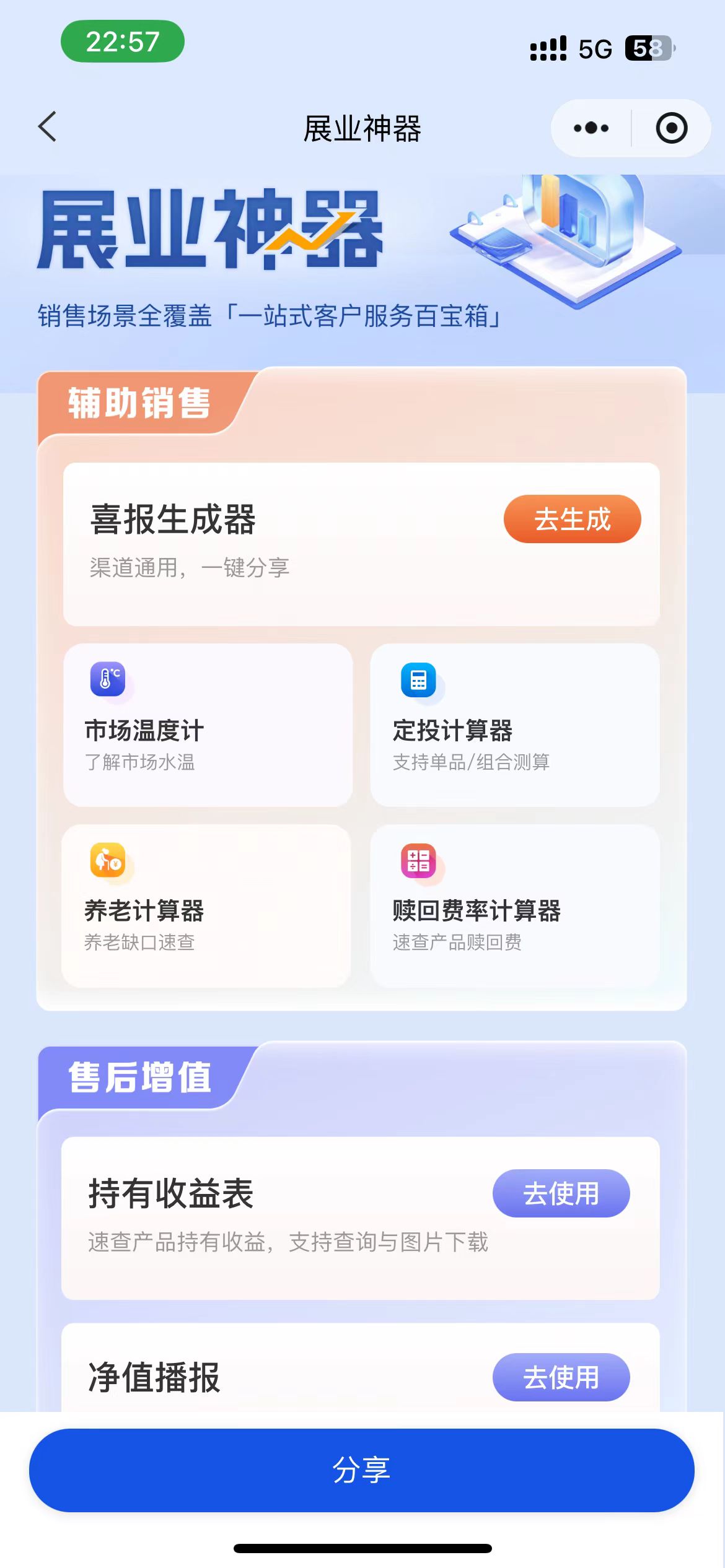The image size is (725, 1568).
Task: Open the 市场温度计 tool
Action: tap(208, 725)
